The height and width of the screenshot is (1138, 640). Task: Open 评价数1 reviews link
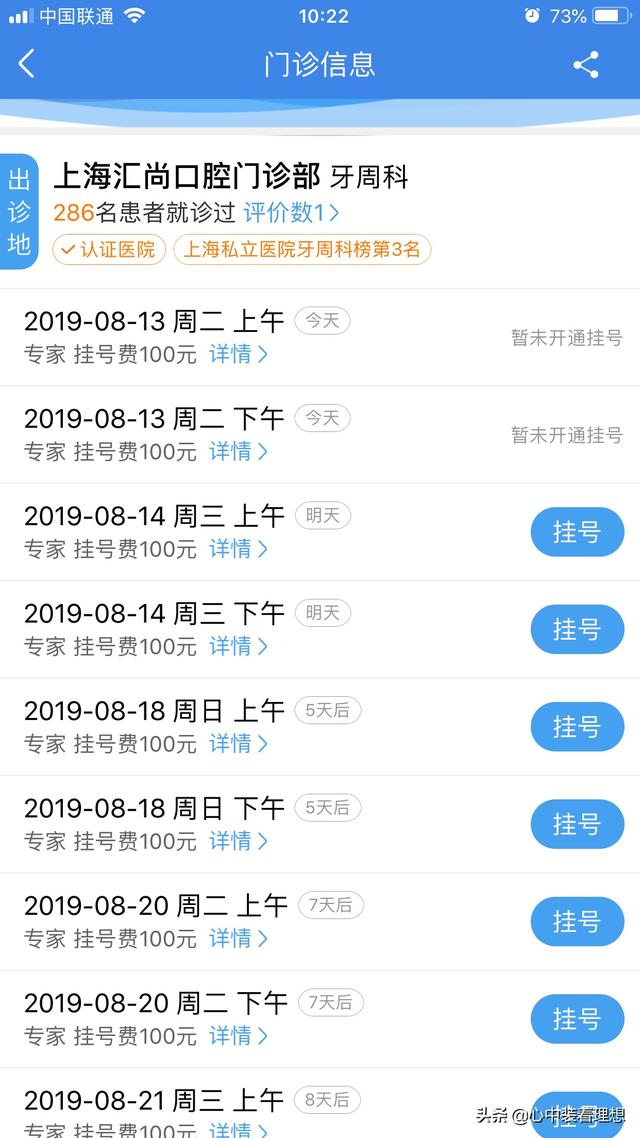coord(291,213)
